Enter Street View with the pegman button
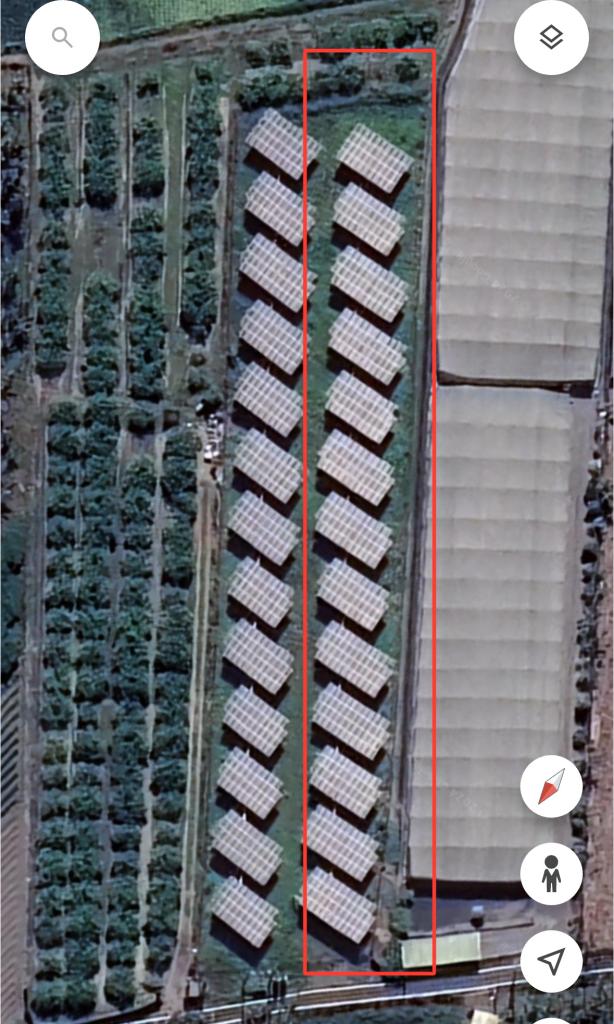This screenshot has width=614, height=1024. (551, 873)
